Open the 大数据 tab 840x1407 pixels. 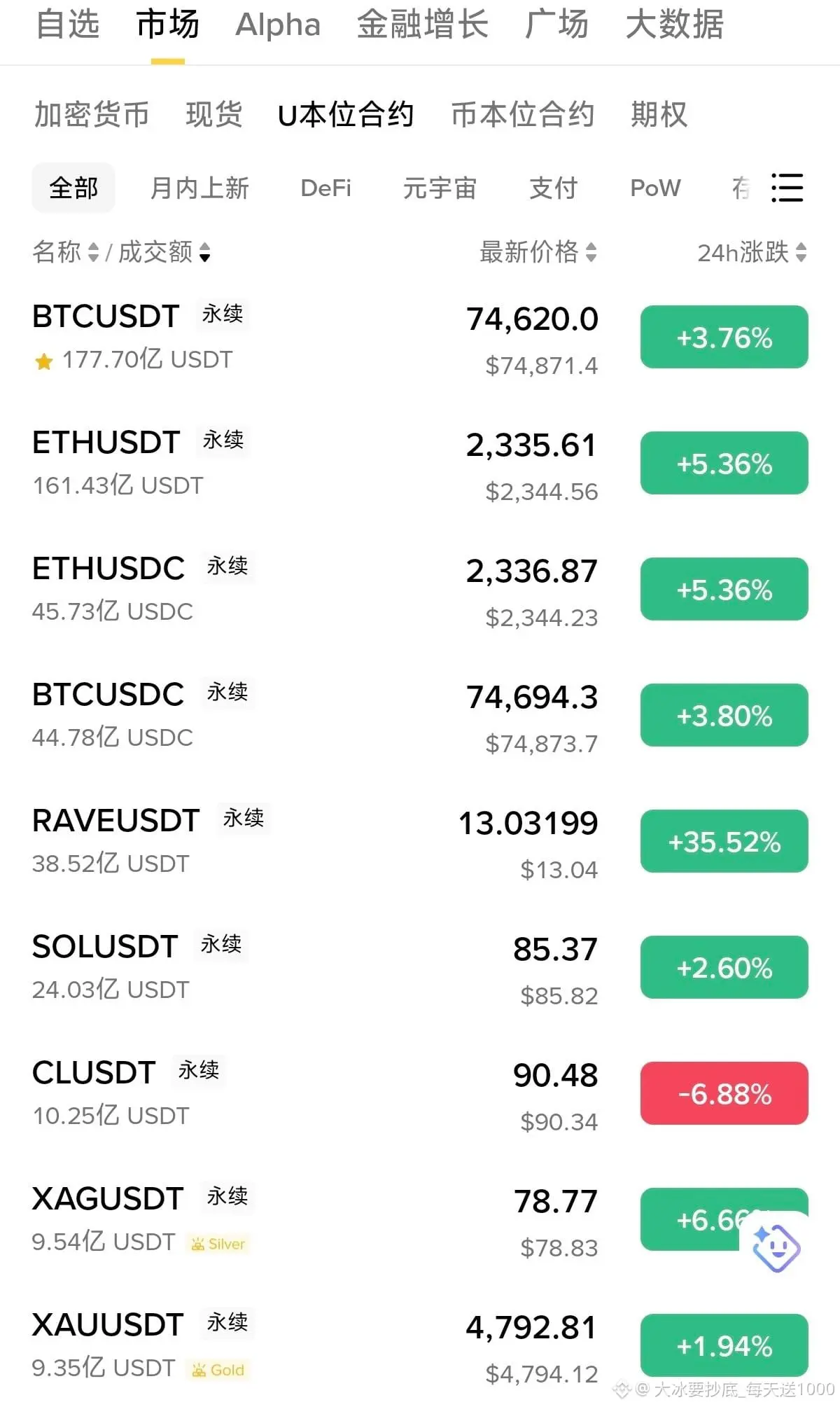(x=674, y=25)
